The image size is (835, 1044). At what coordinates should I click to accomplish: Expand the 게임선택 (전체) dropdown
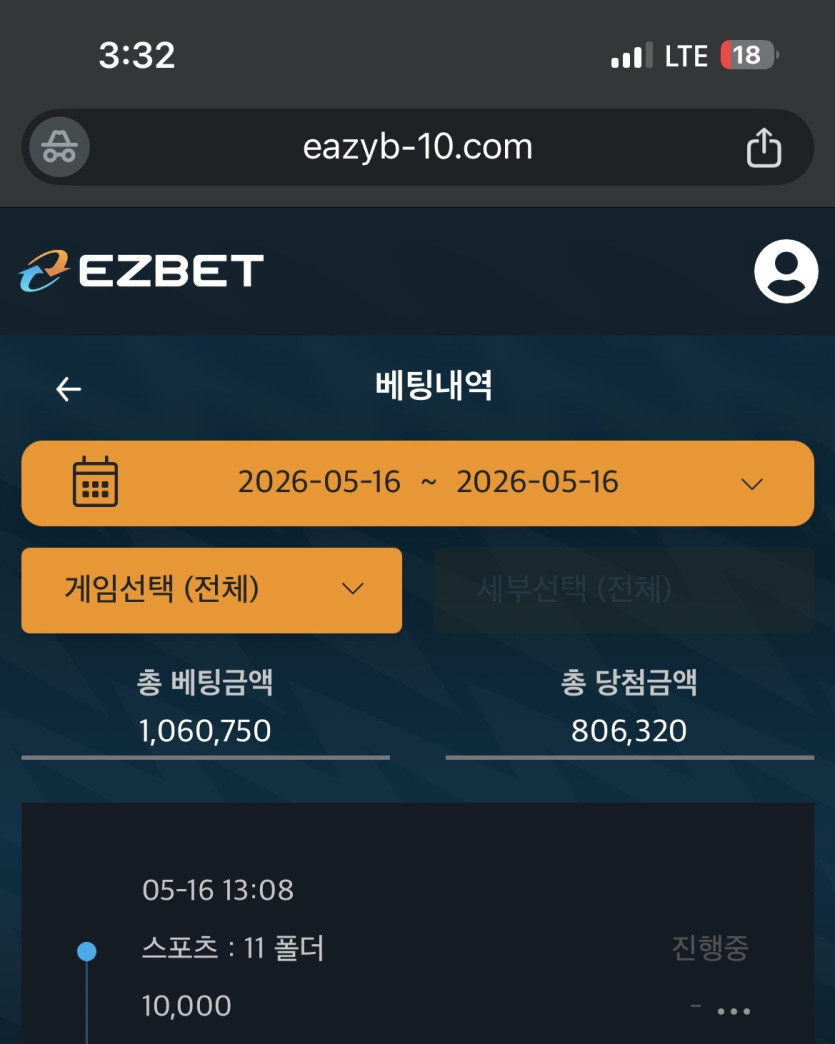pos(212,590)
